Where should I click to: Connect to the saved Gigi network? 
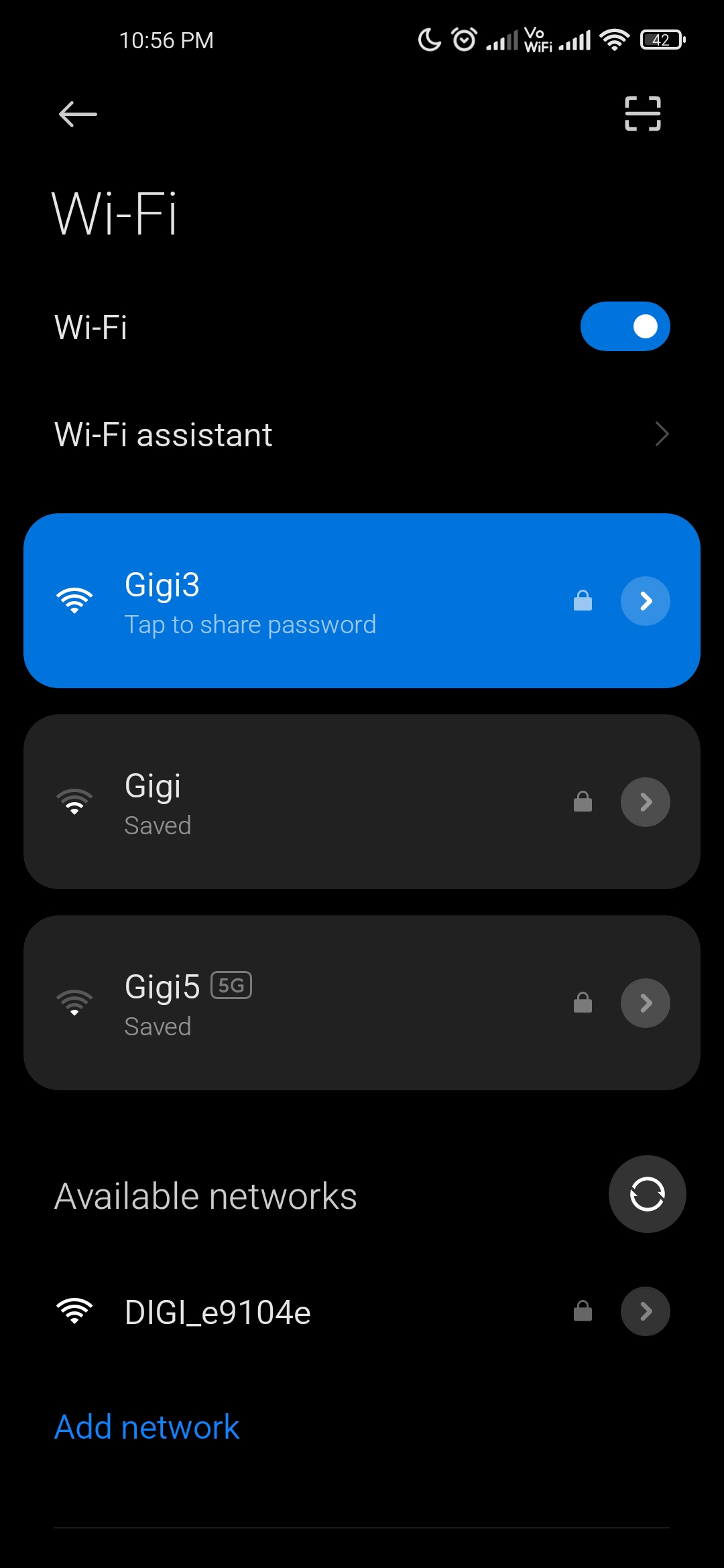[362, 801]
